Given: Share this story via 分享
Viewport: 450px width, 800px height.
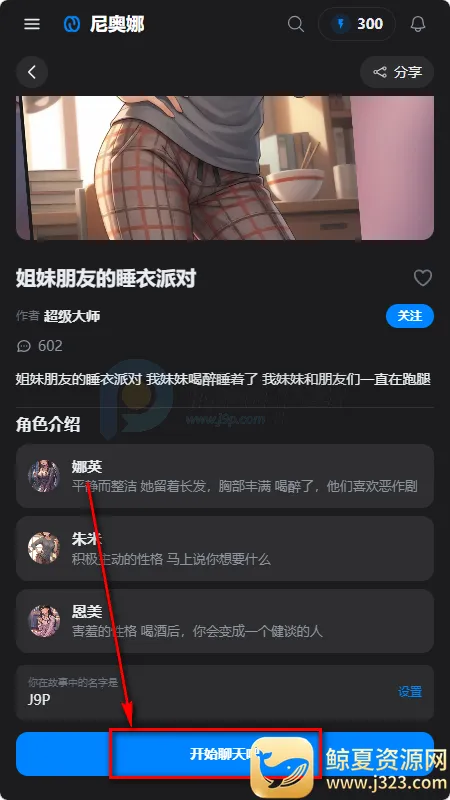Looking at the screenshot, I should (397, 72).
